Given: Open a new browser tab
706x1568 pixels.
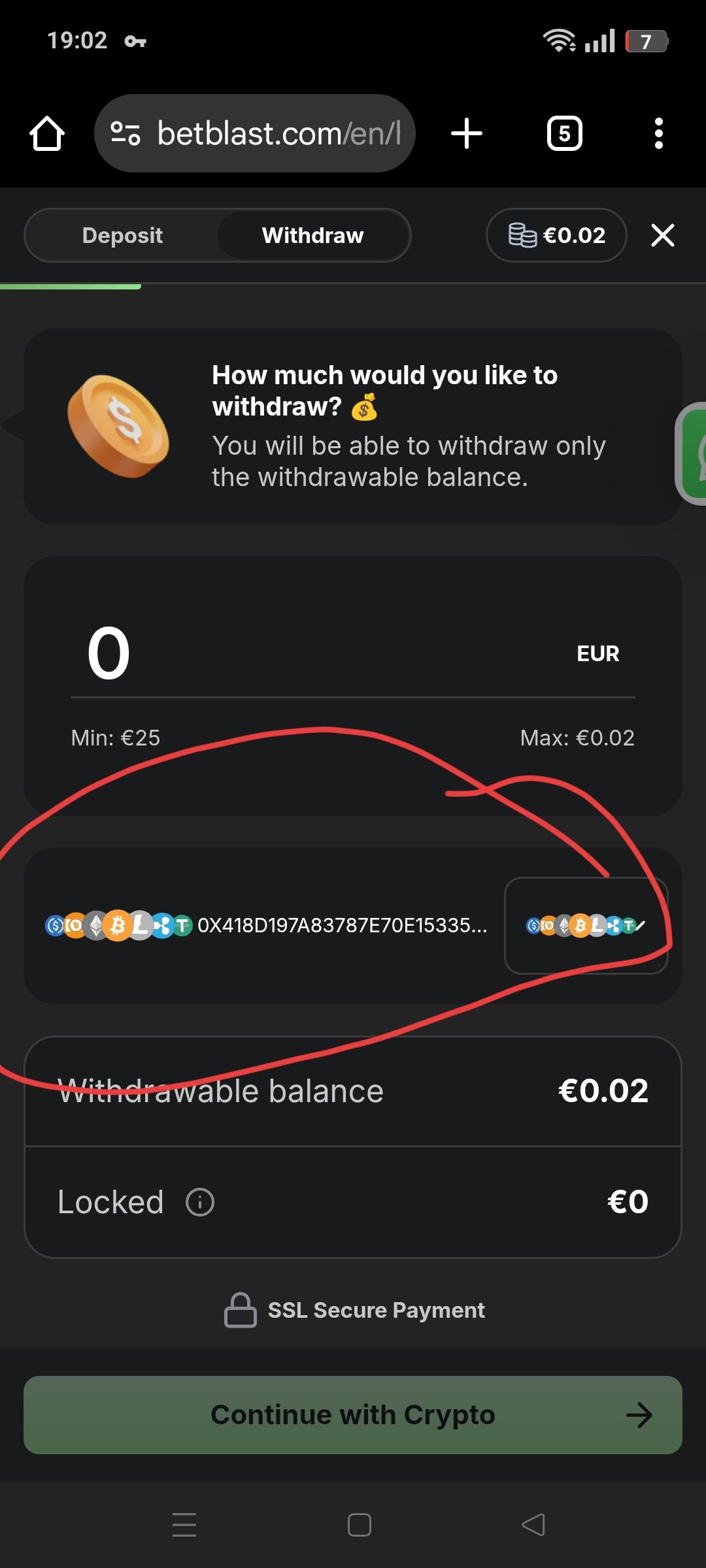Looking at the screenshot, I should tap(467, 134).
